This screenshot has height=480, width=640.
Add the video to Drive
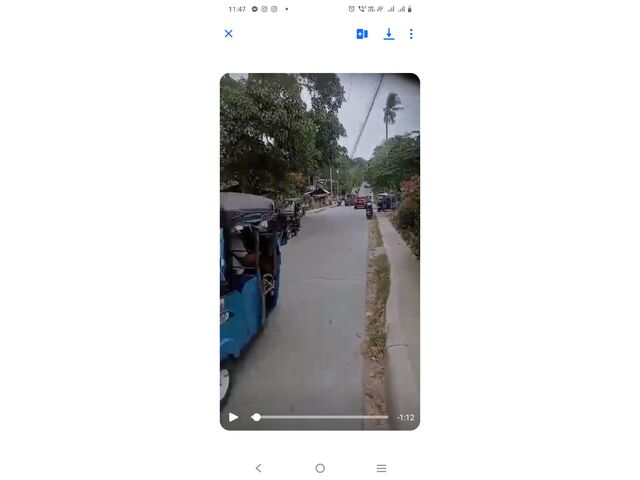(x=362, y=34)
